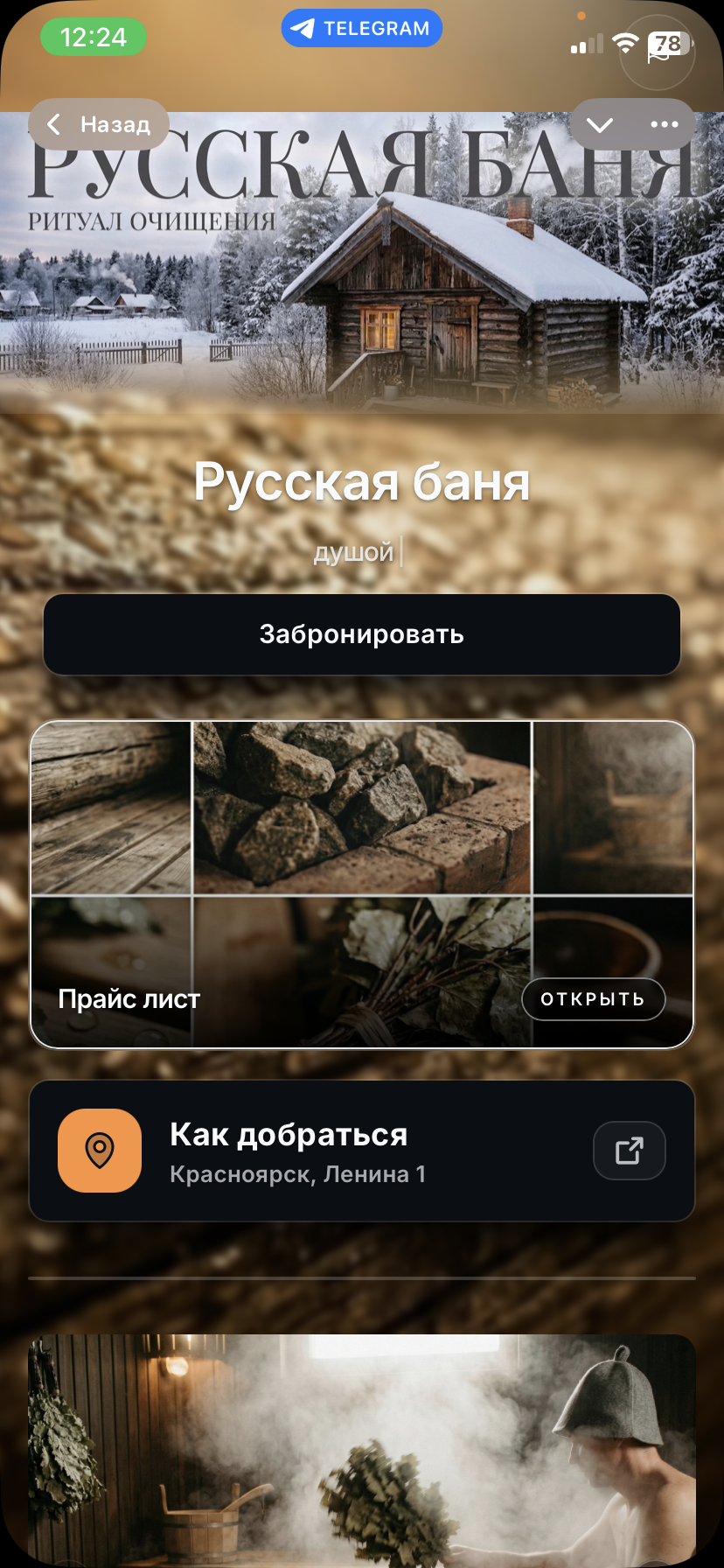The image size is (724, 1568).
Task: Tap the Забронировать button
Action: click(362, 634)
